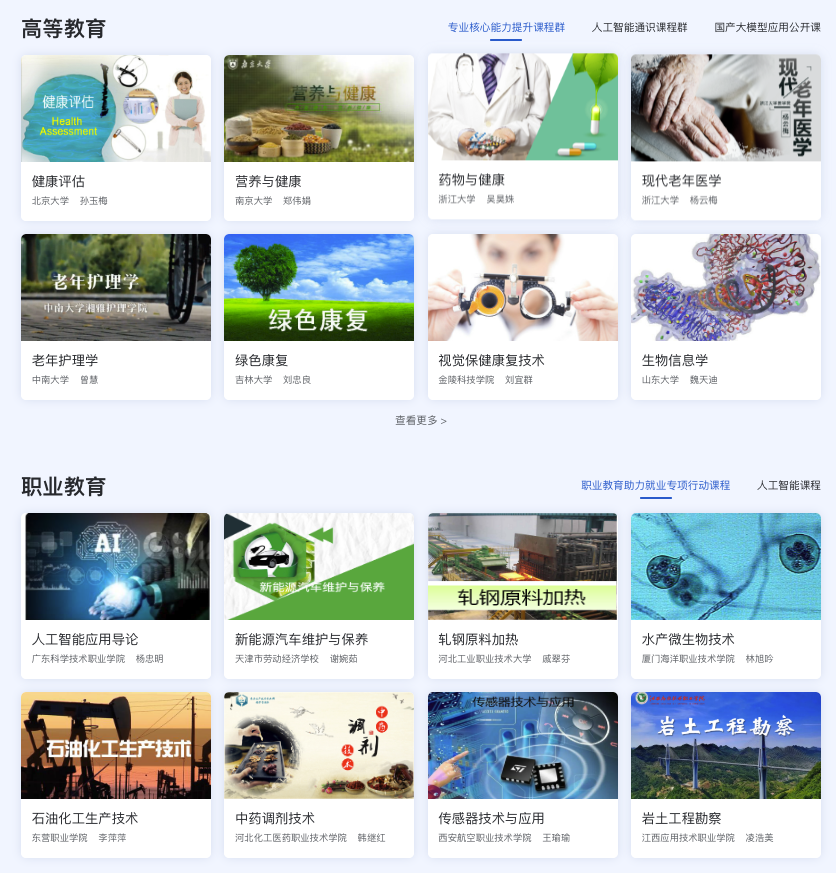Open the 中药调剂技术 course card
This screenshot has width=836, height=873.
click(x=318, y=775)
